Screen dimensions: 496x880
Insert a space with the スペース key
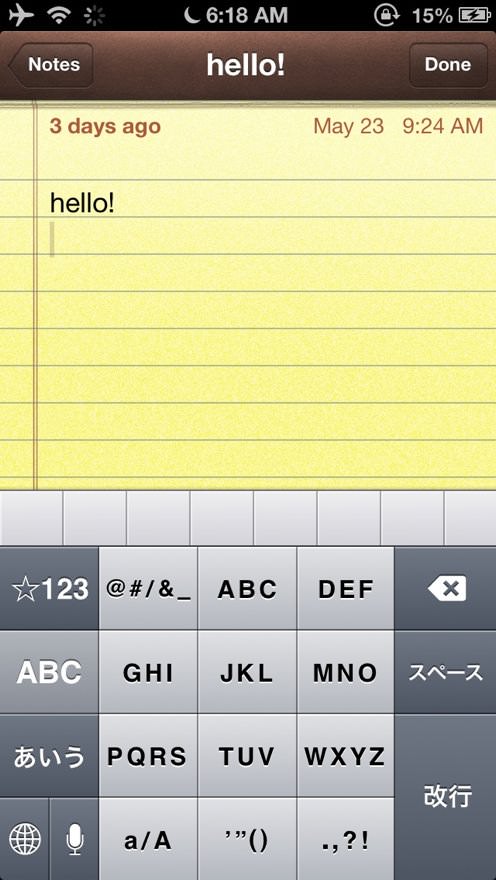[446, 672]
